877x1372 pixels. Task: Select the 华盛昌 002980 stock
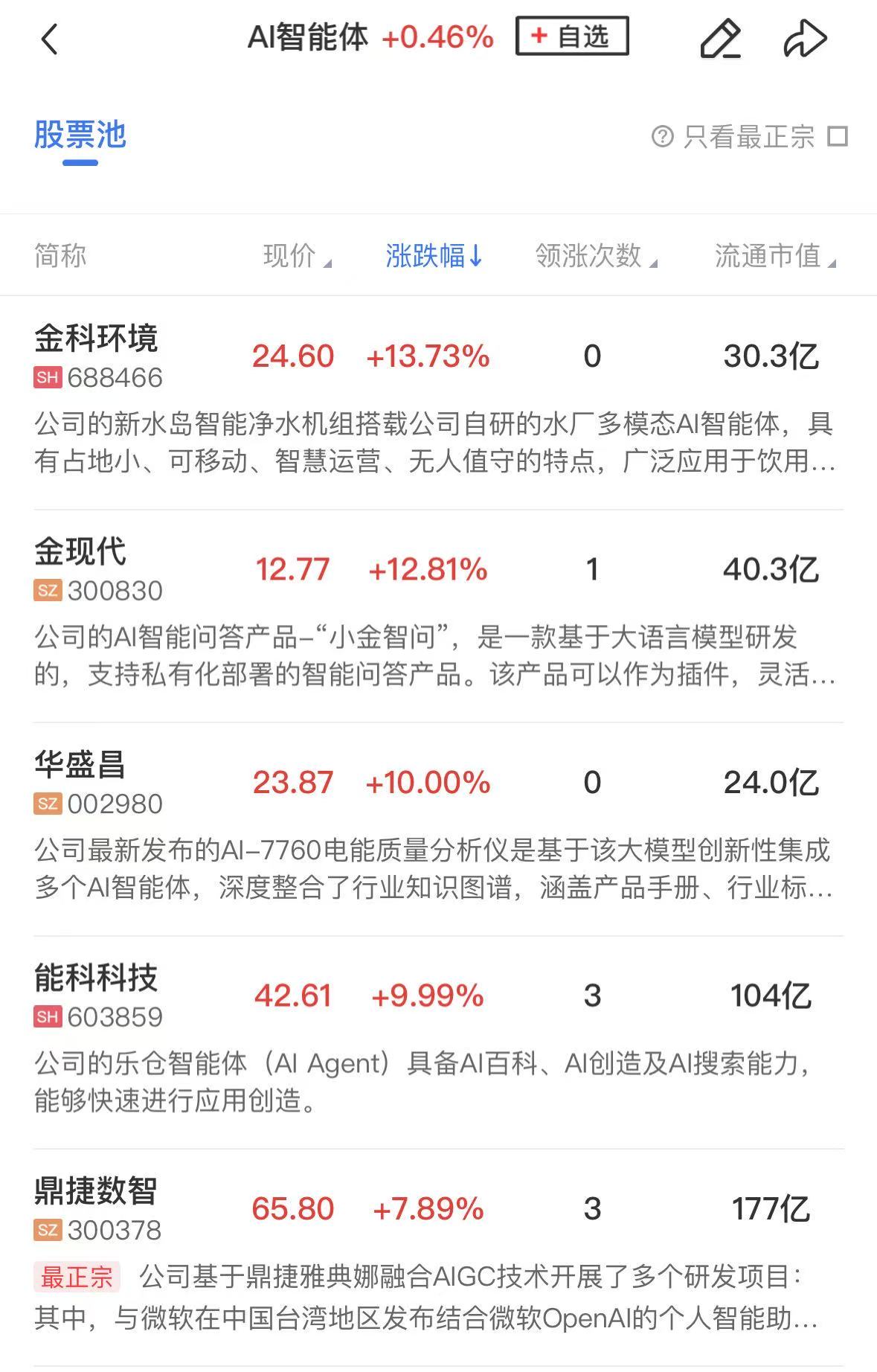click(98, 783)
